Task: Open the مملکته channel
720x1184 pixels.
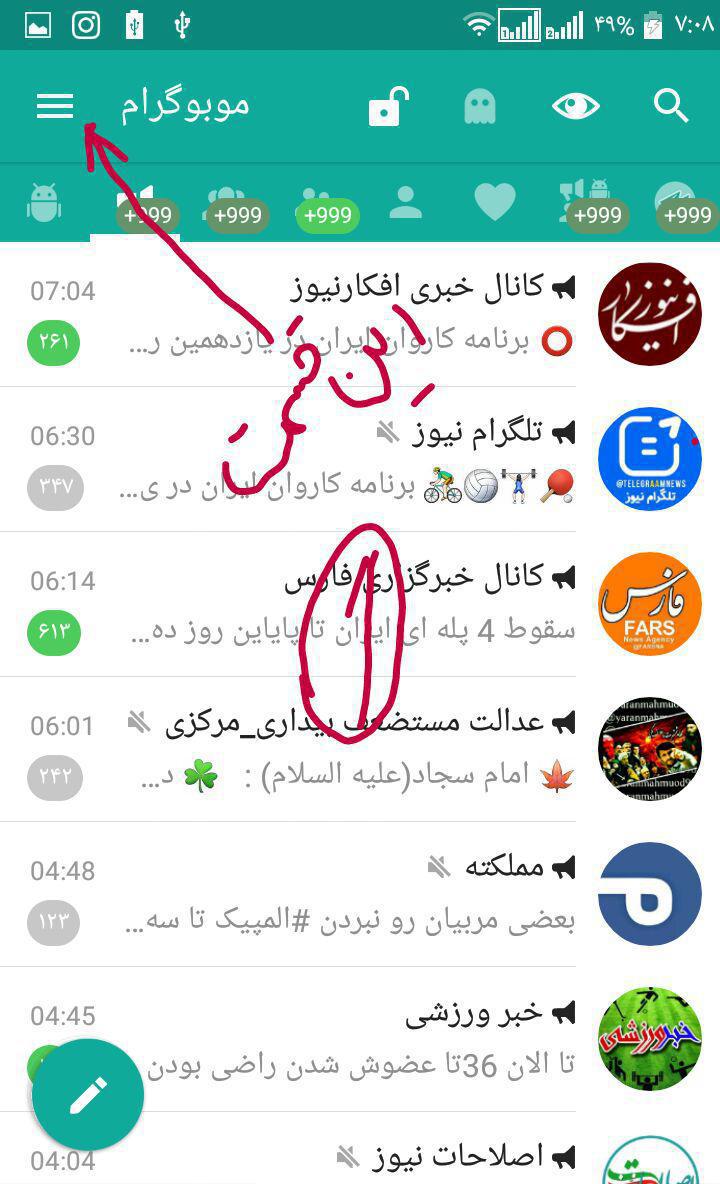Action: (360, 894)
